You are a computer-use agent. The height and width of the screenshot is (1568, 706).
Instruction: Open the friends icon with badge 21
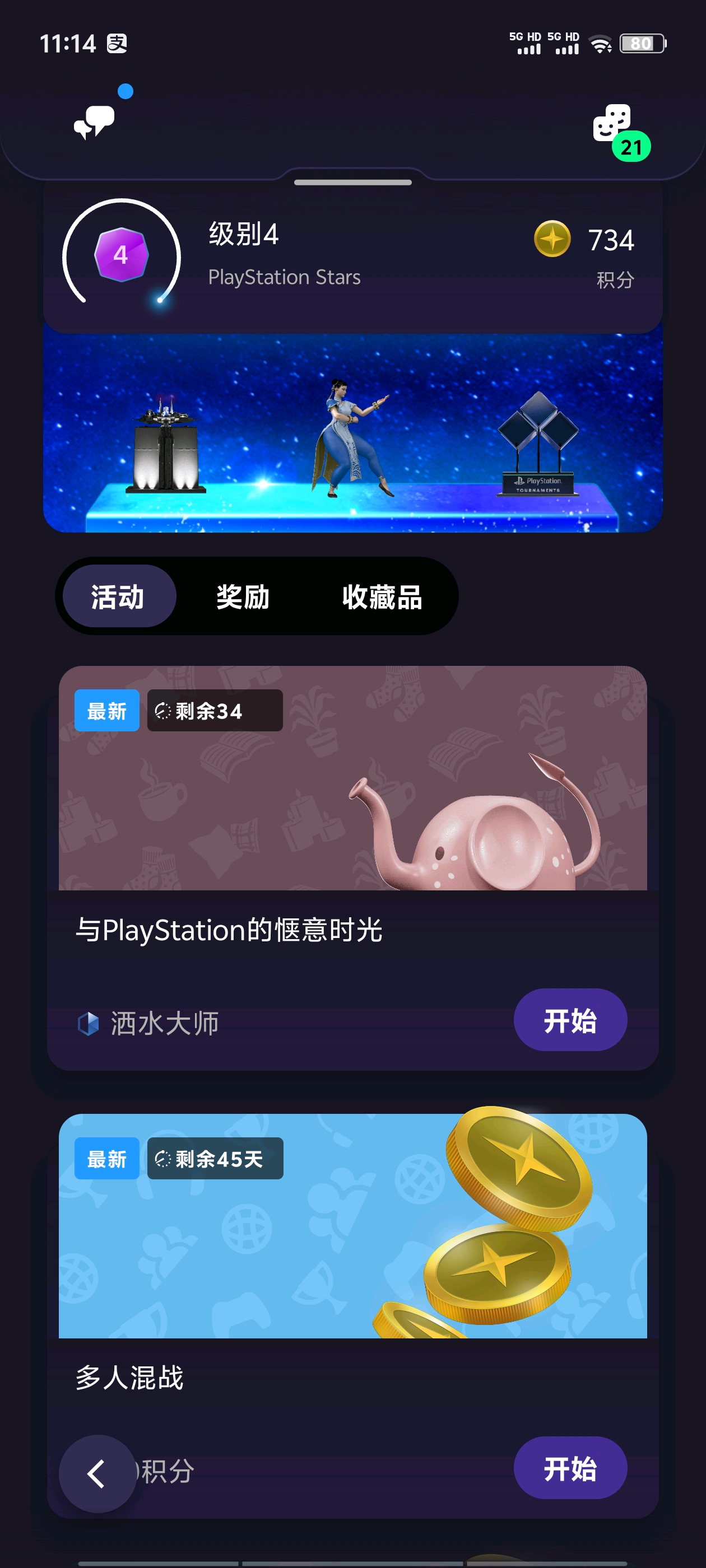pyautogui.click(x=613, y=124)
